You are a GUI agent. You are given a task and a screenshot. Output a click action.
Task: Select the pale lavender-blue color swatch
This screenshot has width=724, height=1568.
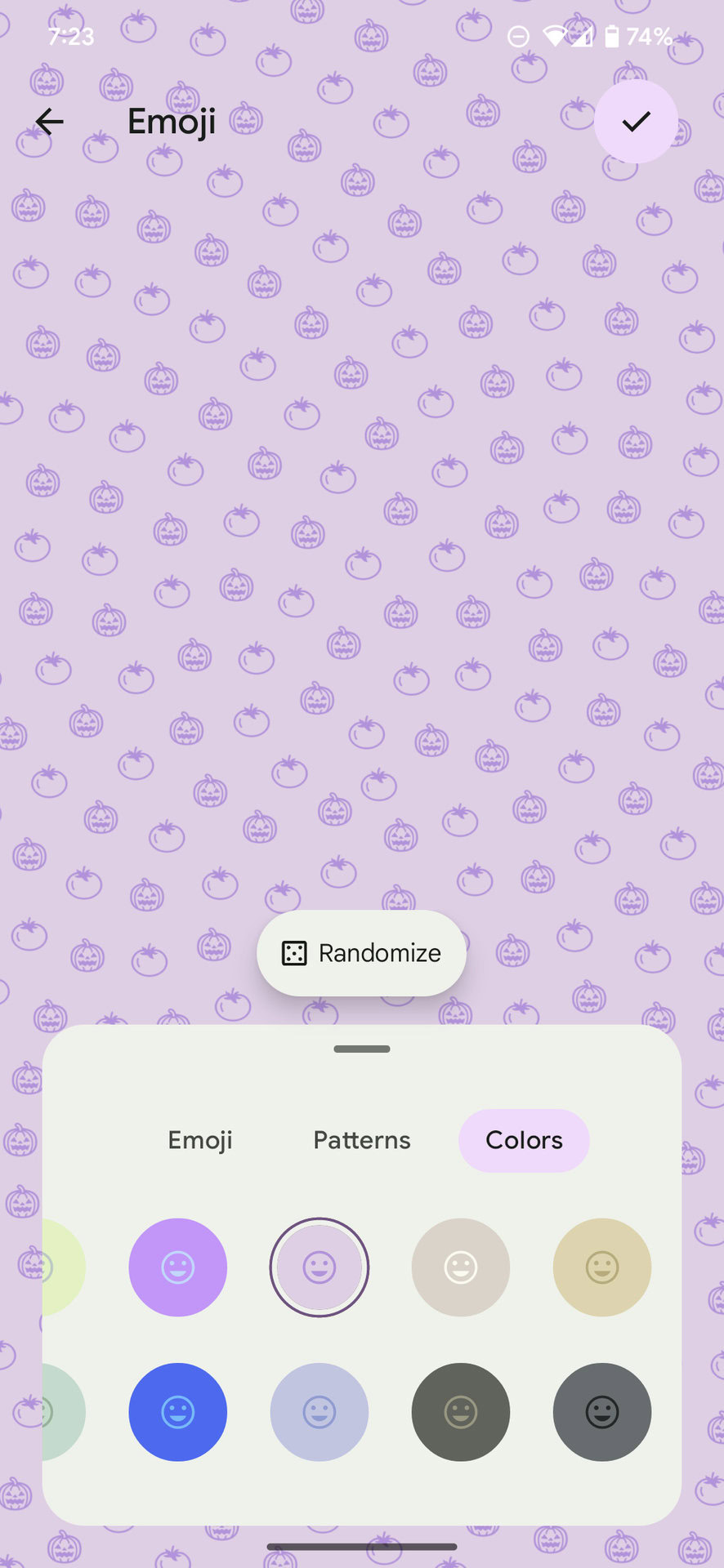(x=320, y=1412)
